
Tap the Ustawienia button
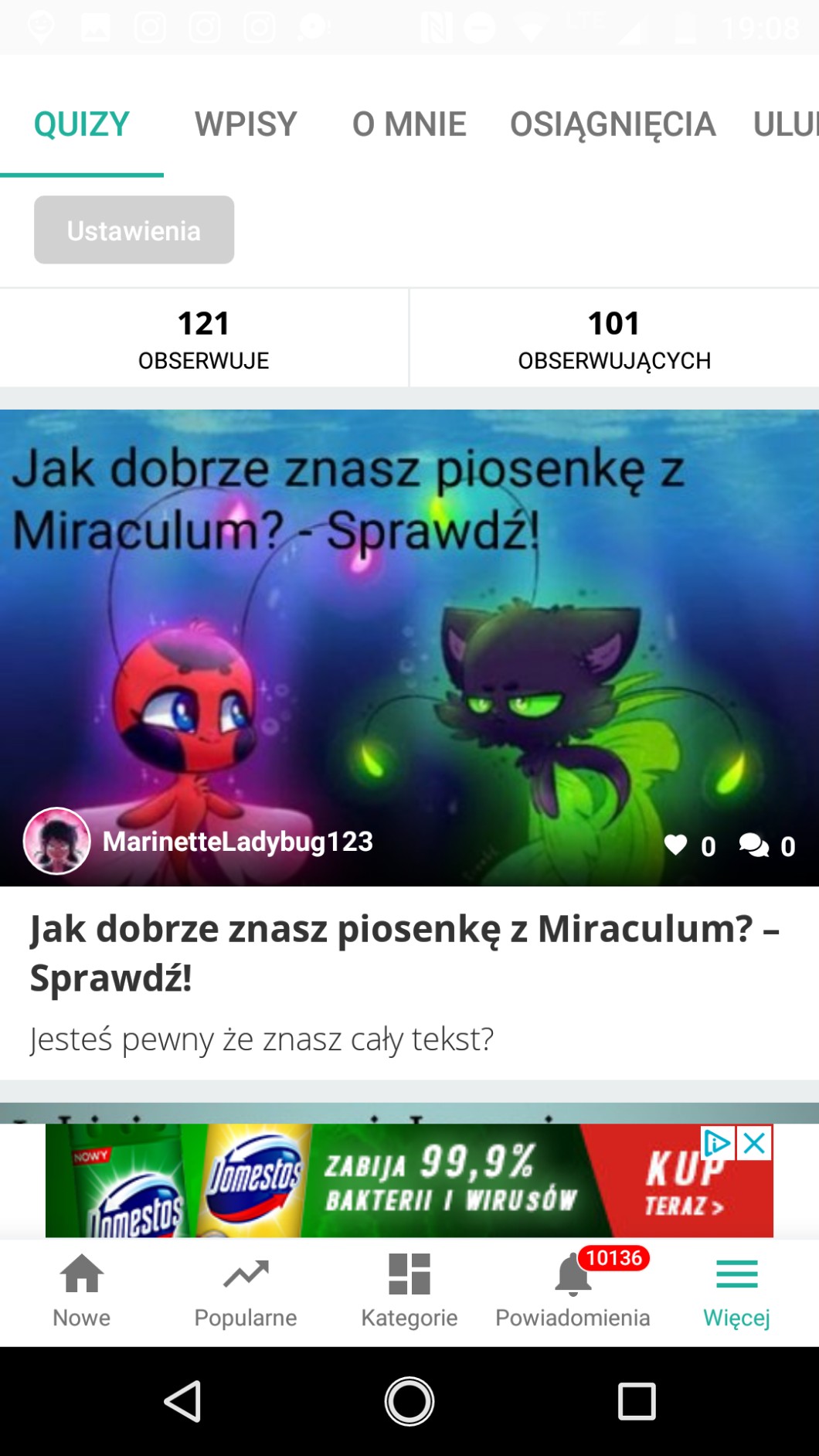[134, 230]
